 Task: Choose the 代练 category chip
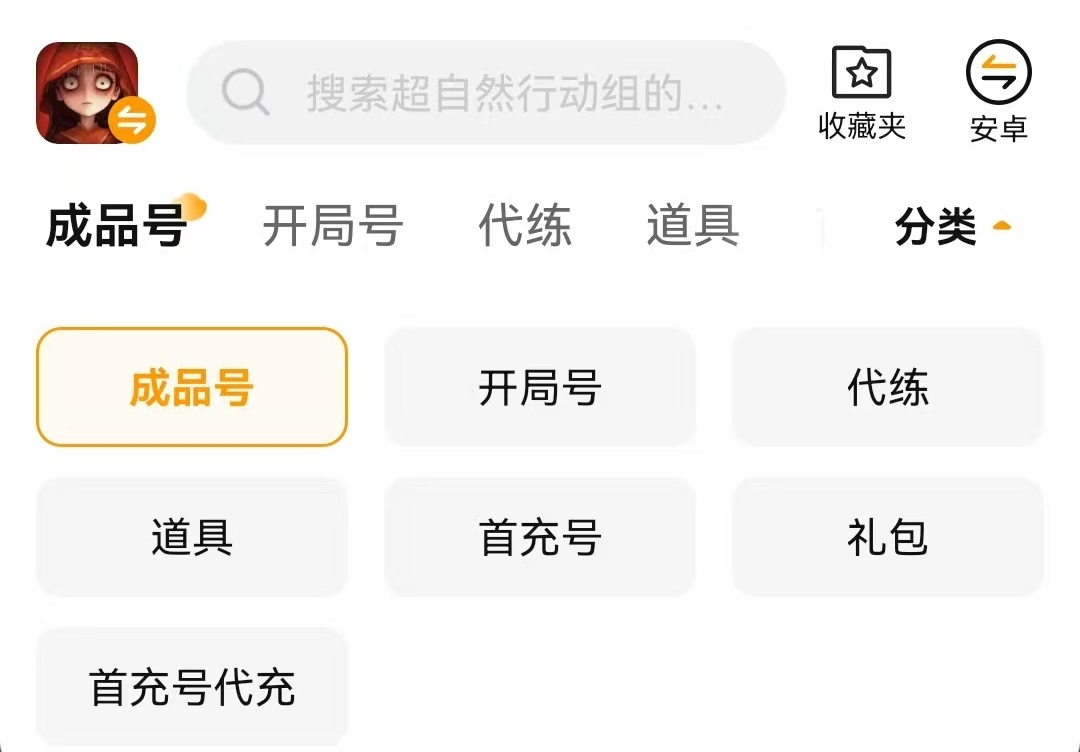(x=887, y=387)
